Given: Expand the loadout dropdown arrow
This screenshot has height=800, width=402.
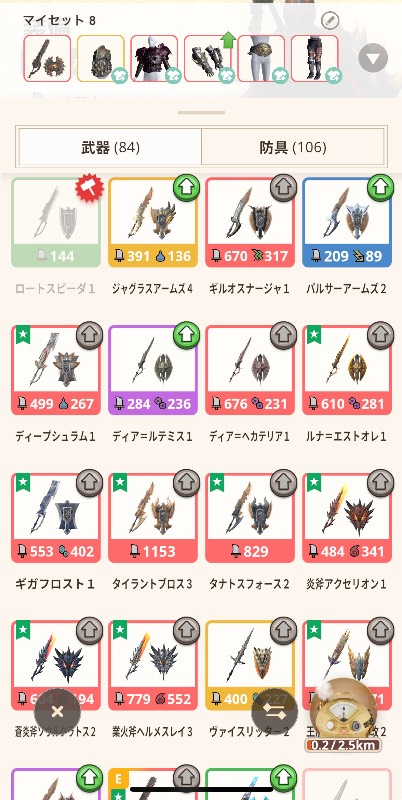Looking at the screenshot, I should [x=373, y=58].
